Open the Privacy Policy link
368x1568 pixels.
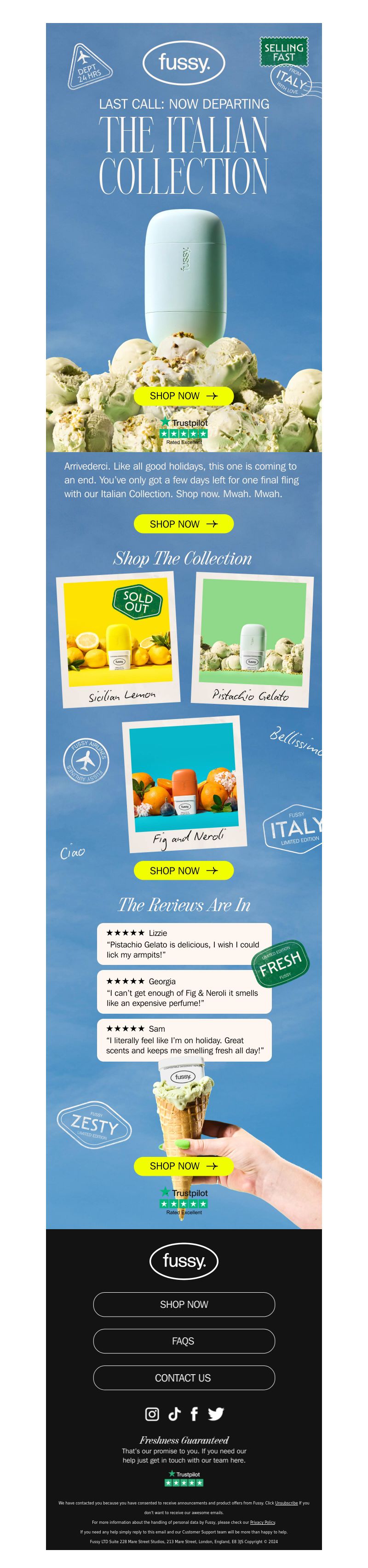click(x=262, y=1522)
